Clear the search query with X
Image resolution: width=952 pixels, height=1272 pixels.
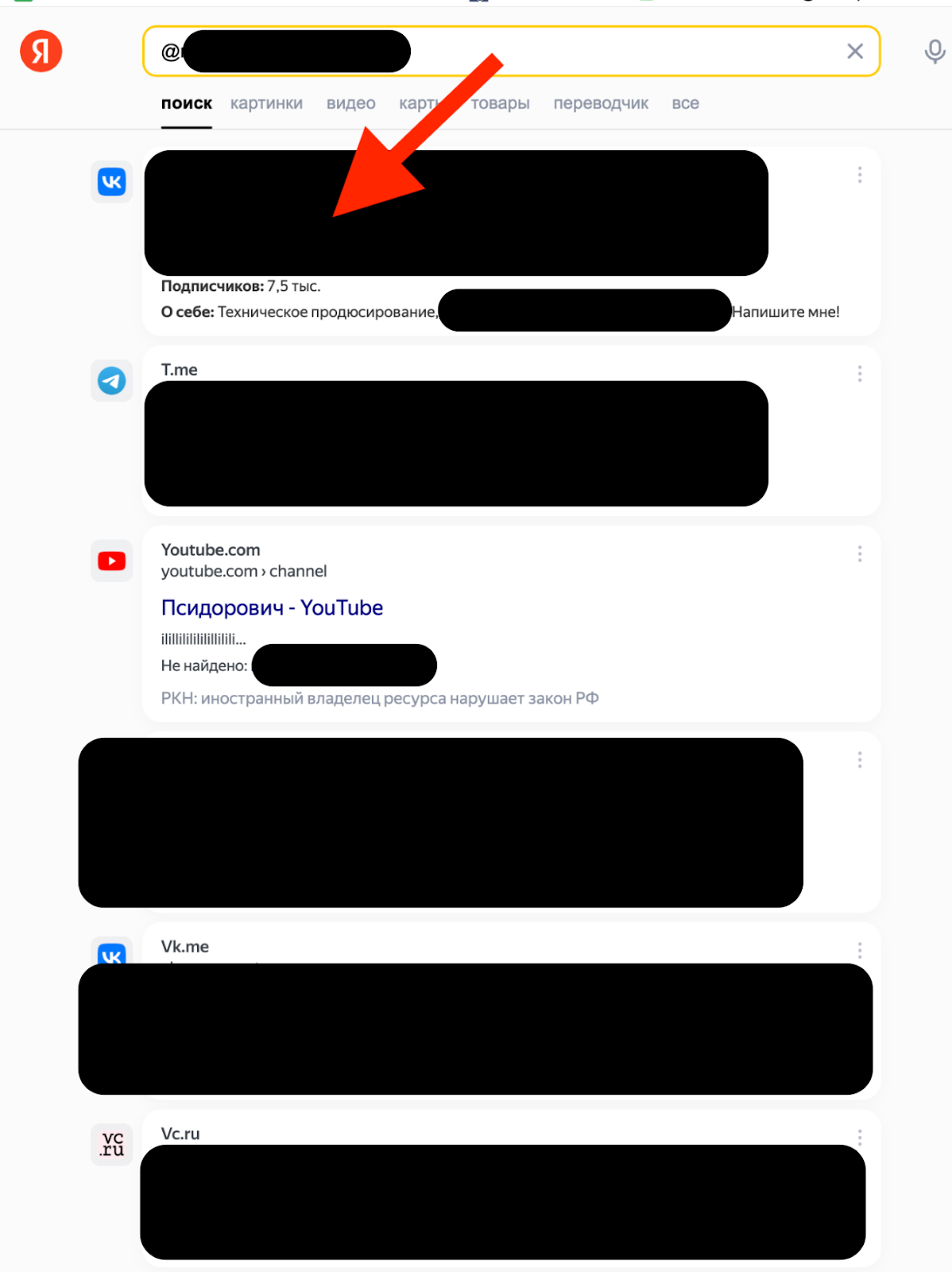click(855, 52)
